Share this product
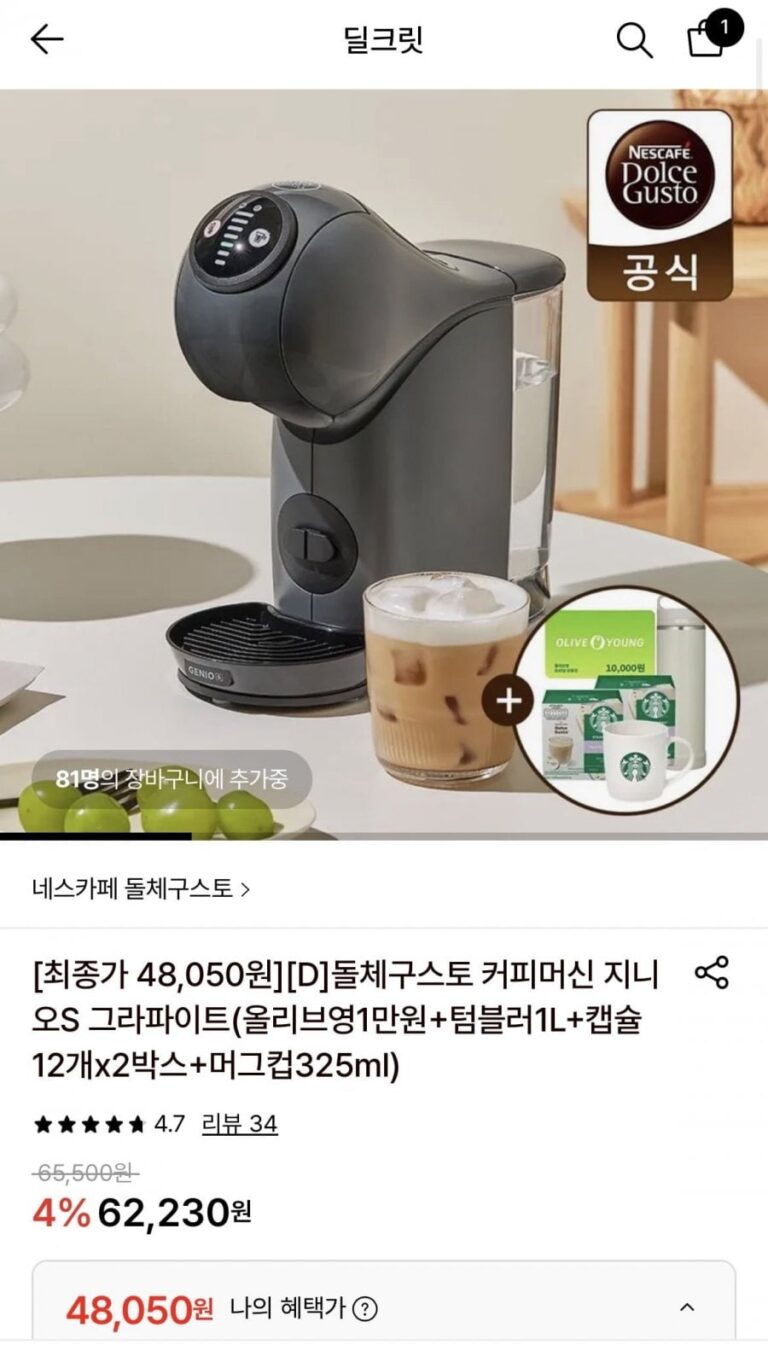Image resolution: width=768 pixels, height=1345 pixels. pos(711,973)
